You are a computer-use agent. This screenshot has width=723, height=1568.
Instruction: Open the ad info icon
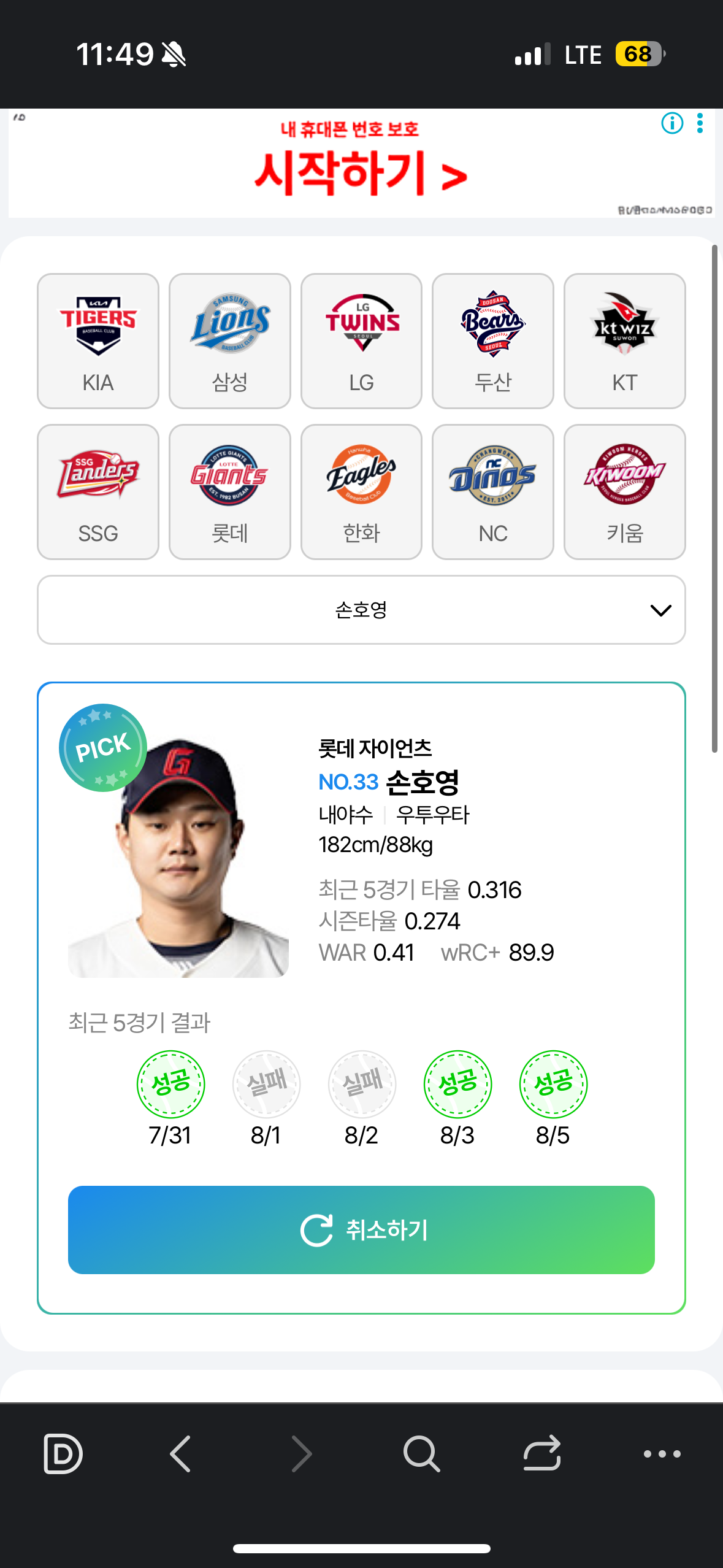(x=672, y=123)
